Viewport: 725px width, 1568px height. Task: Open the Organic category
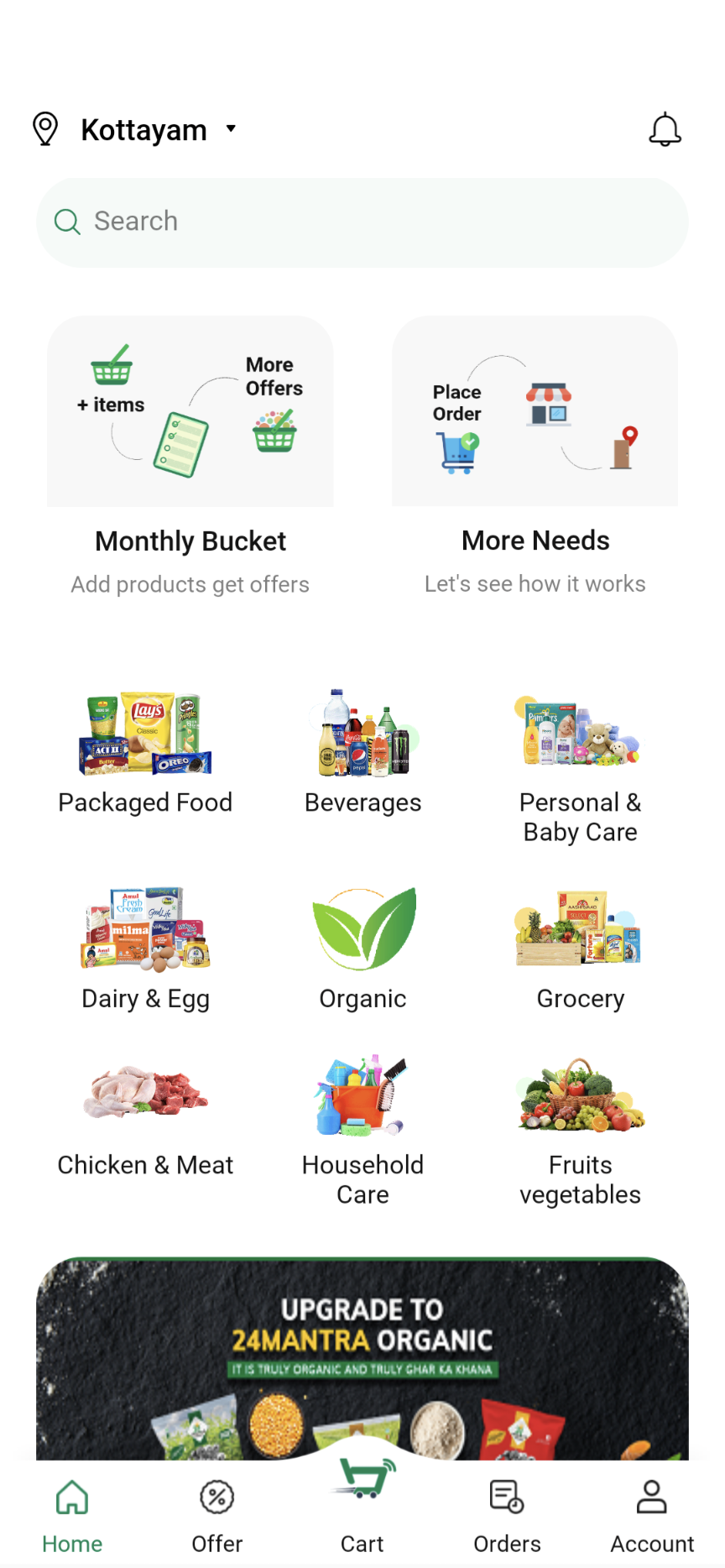tap(362, 949)
